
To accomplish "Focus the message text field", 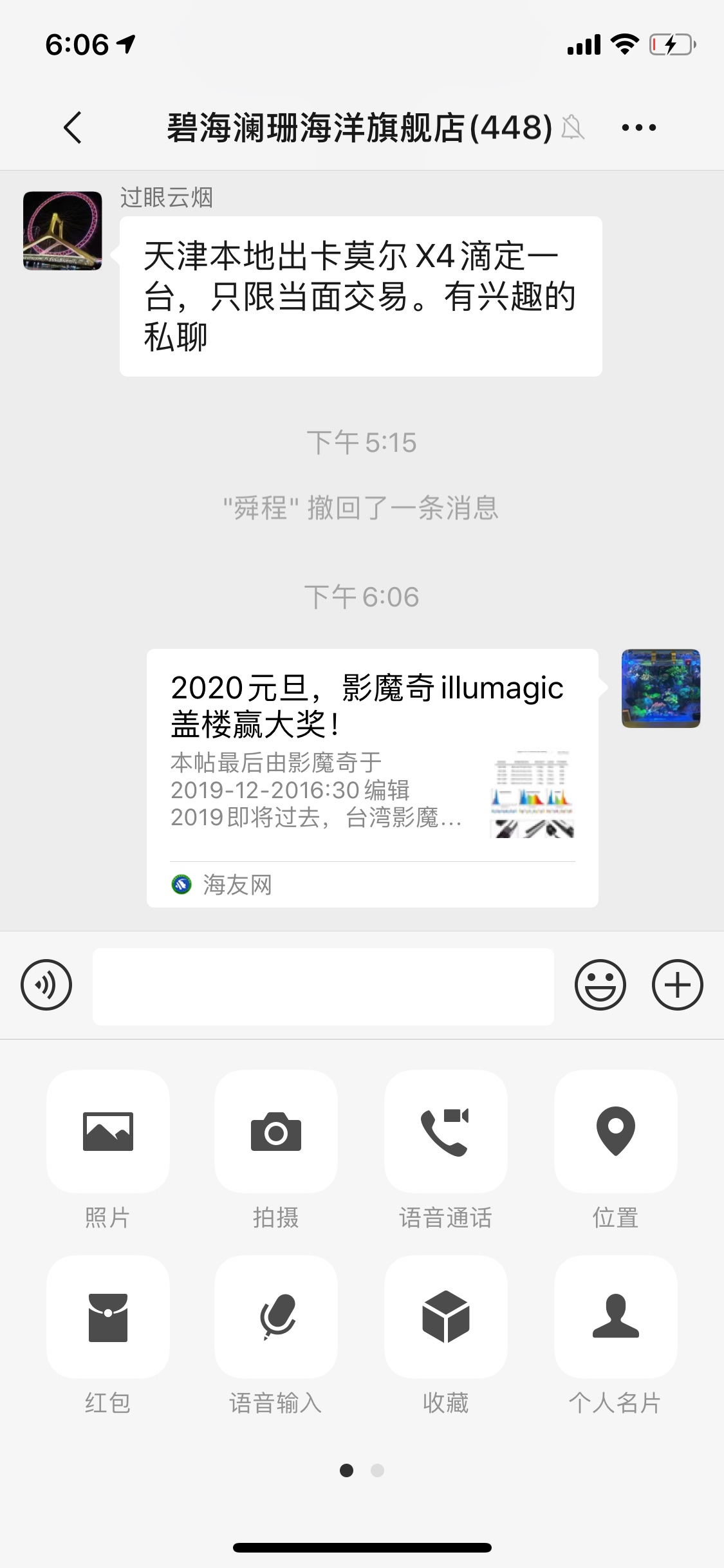I will coord(323,986).
